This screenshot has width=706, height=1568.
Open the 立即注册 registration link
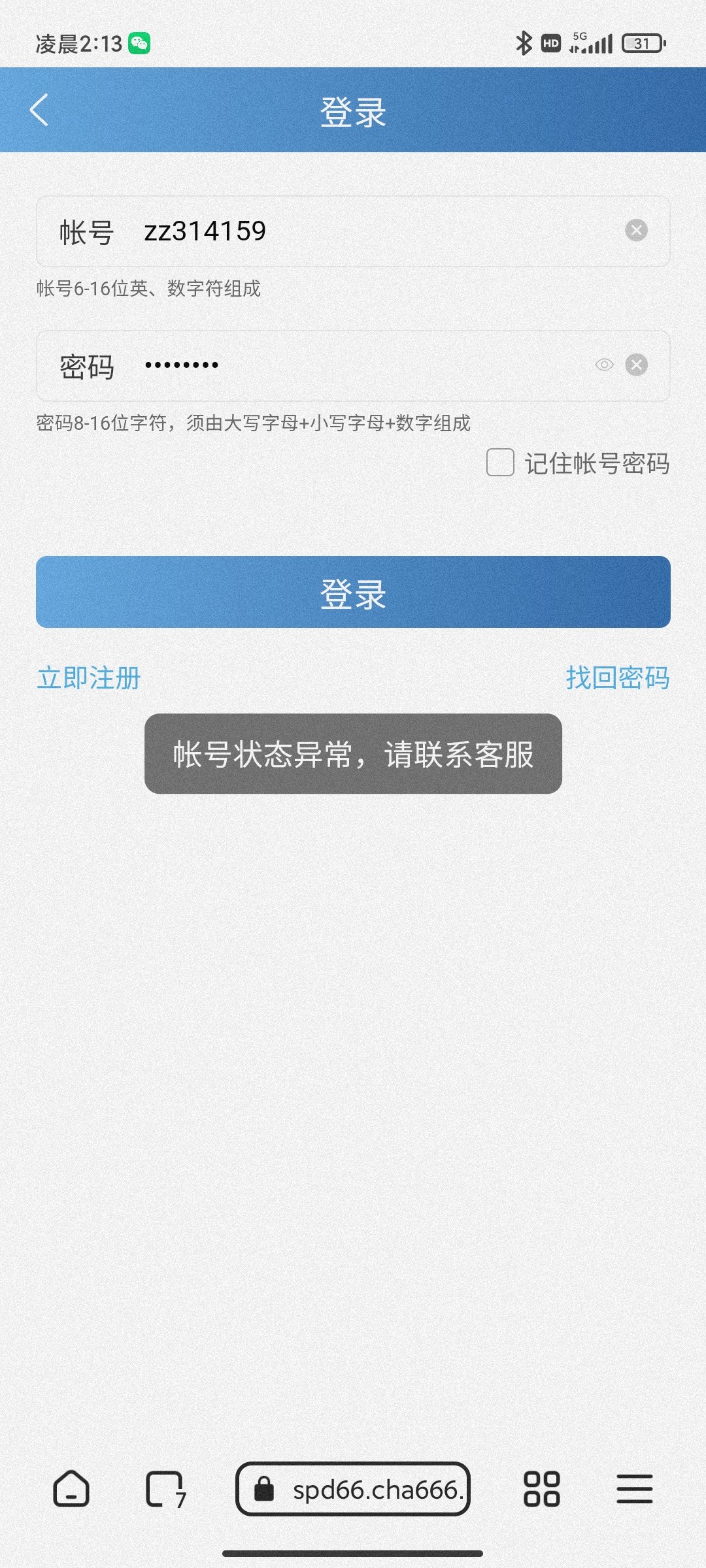point(89,678)
